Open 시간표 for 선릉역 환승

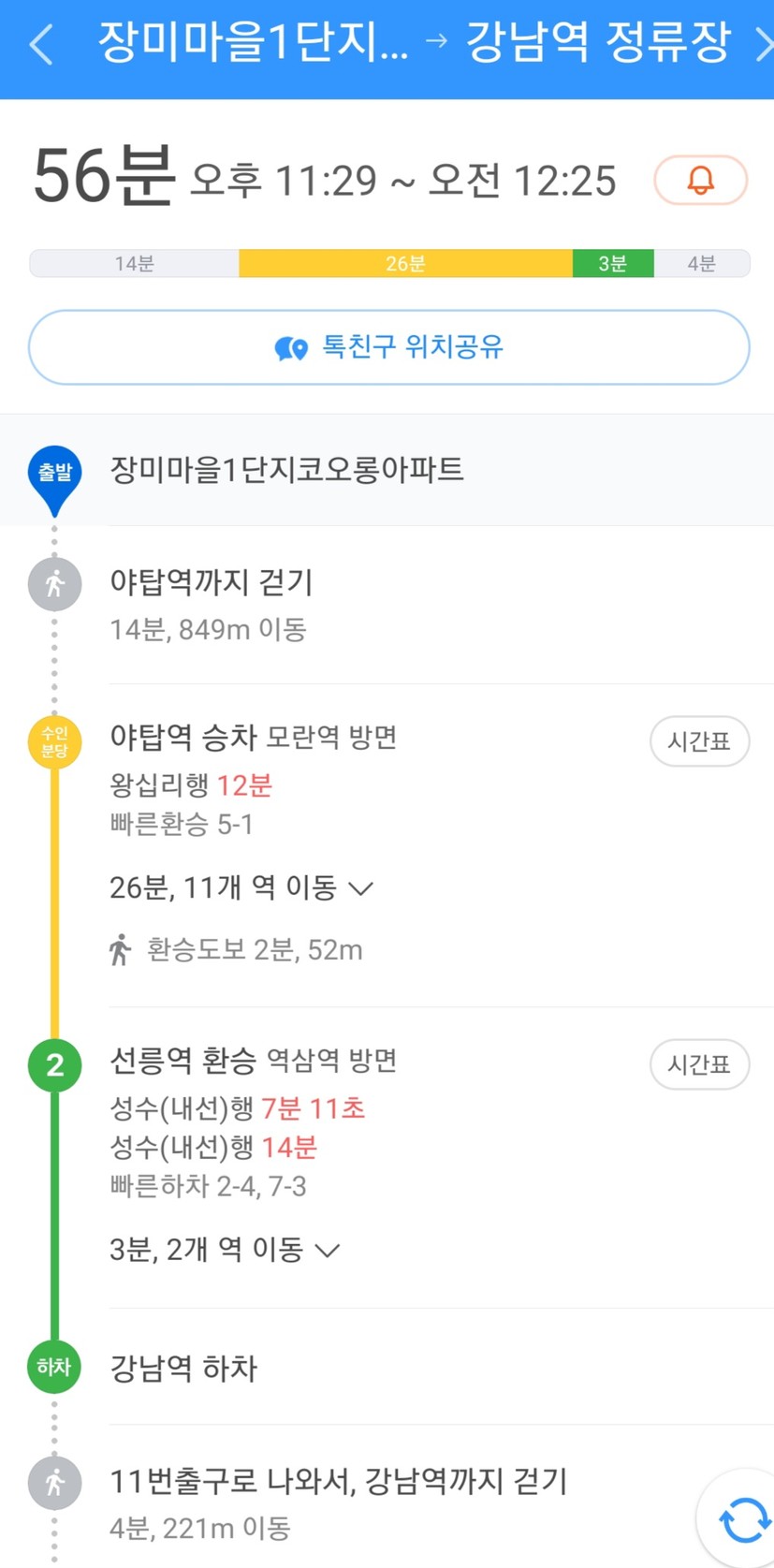699,1064
